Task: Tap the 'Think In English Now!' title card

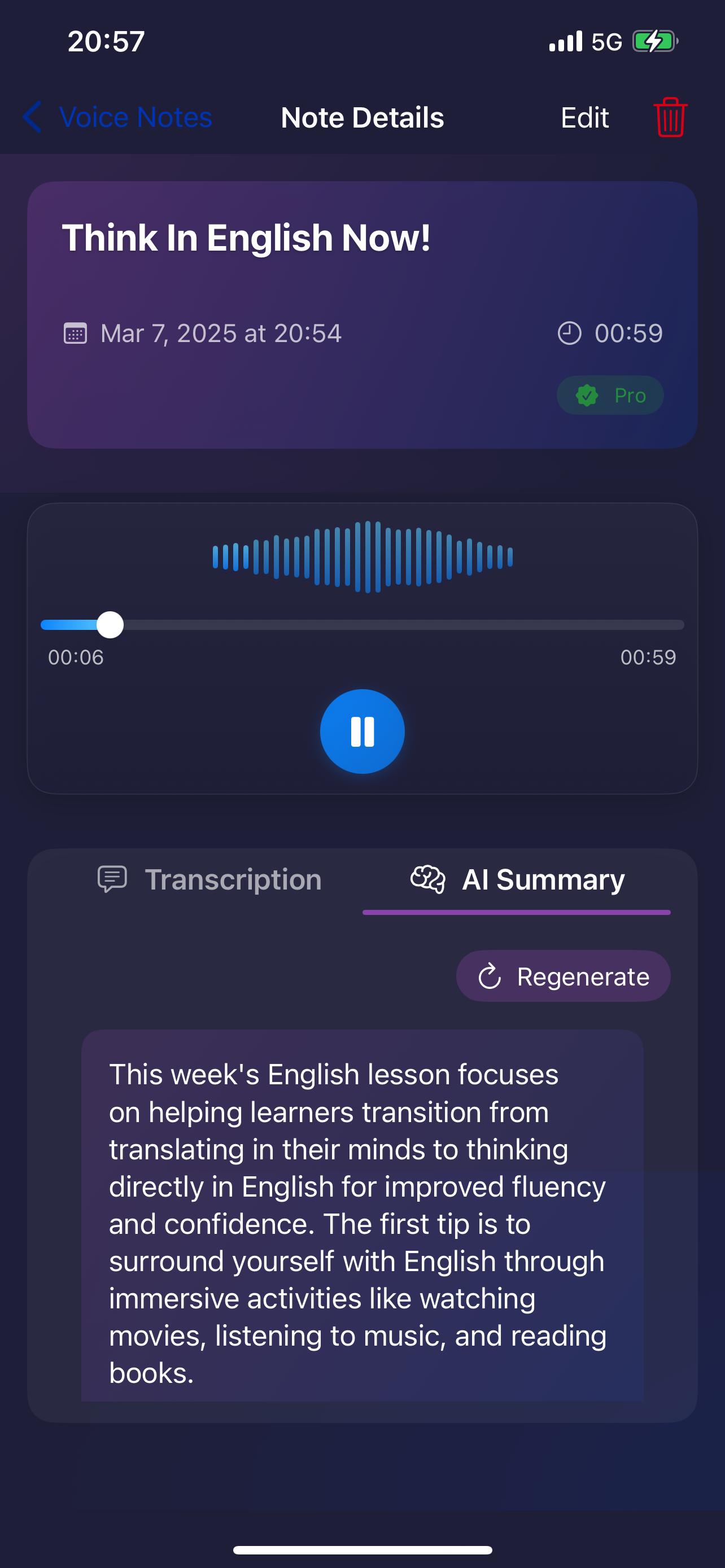Action: click(362, 313)
